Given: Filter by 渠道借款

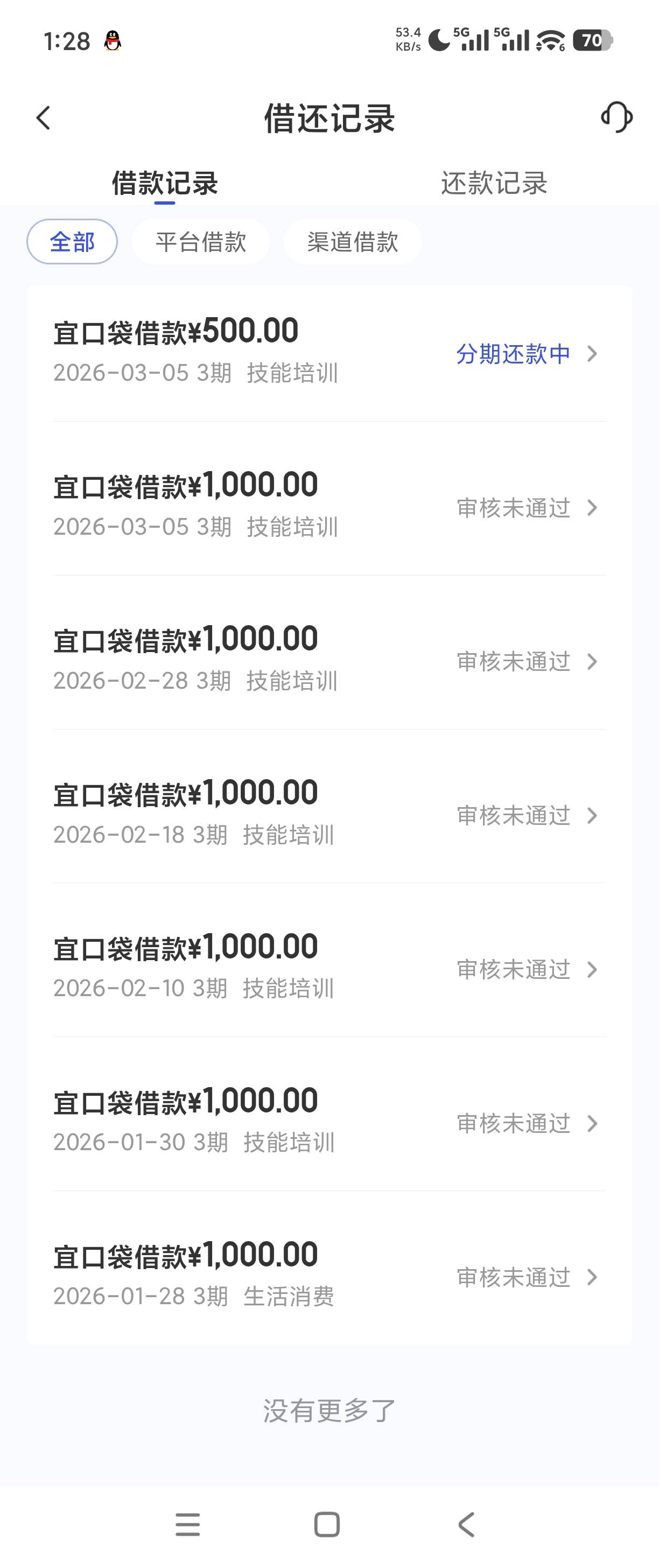Looking at the screenshot, I should [x=352, y=242].
